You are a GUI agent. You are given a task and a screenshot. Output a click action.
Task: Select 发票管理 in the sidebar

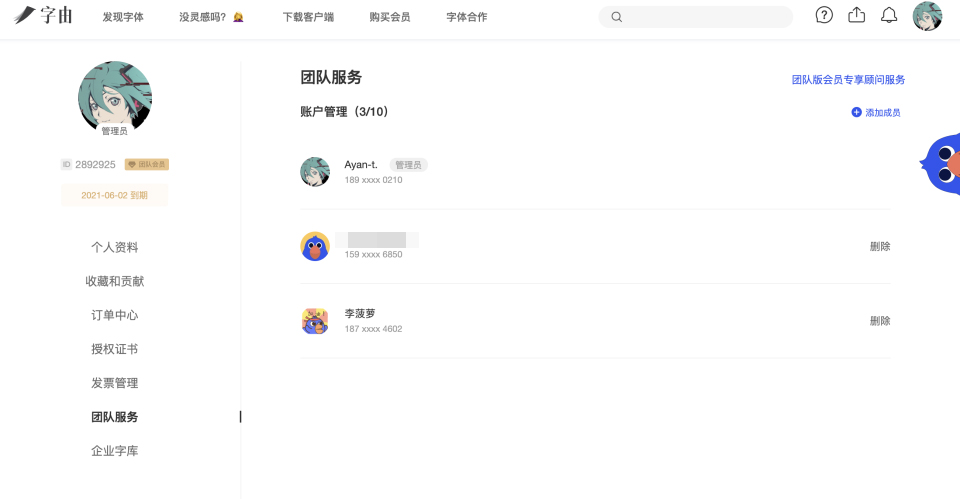point(115,383)
